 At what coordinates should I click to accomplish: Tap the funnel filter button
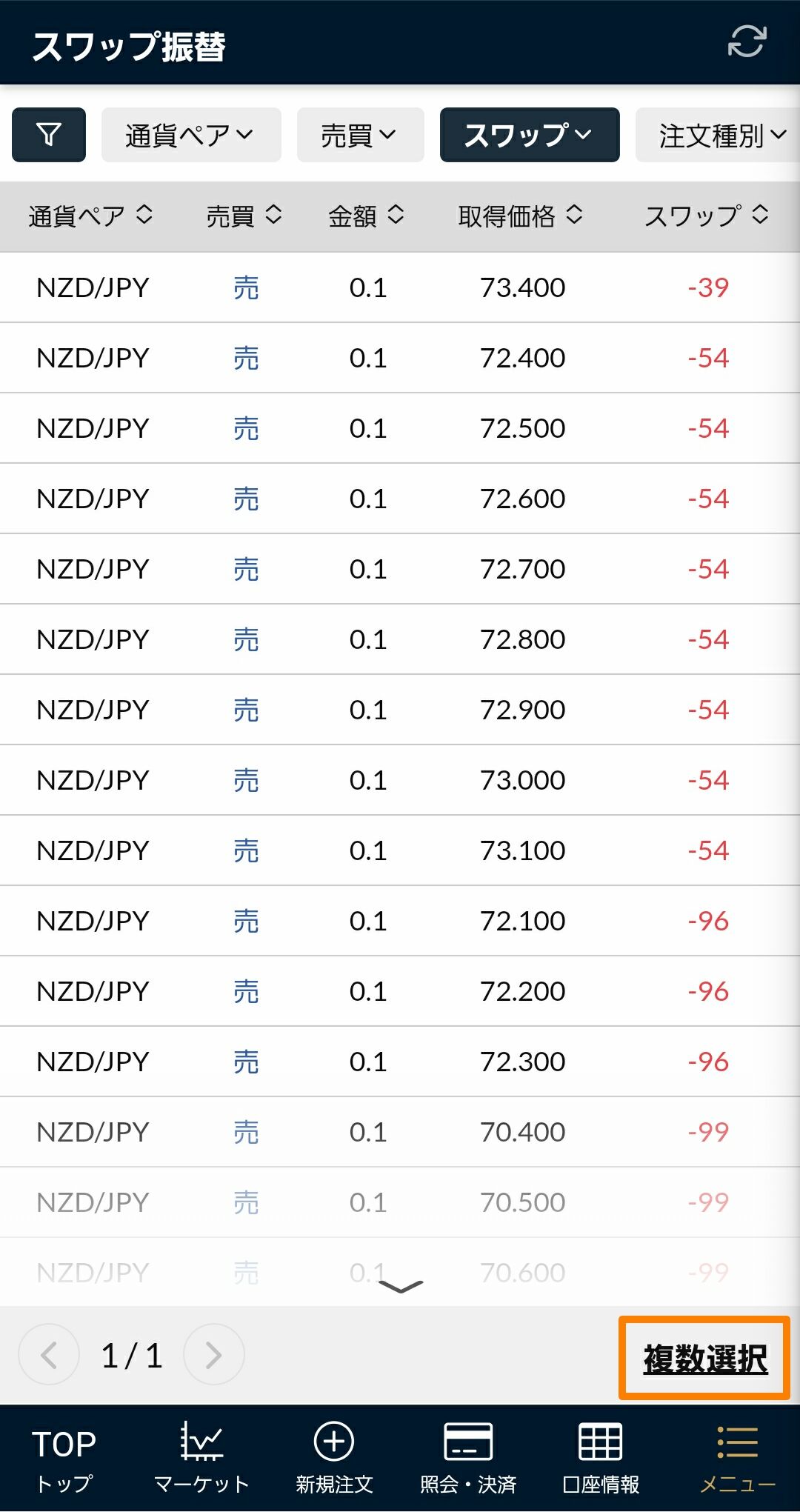pyautogui.click(x=49, y=135)
